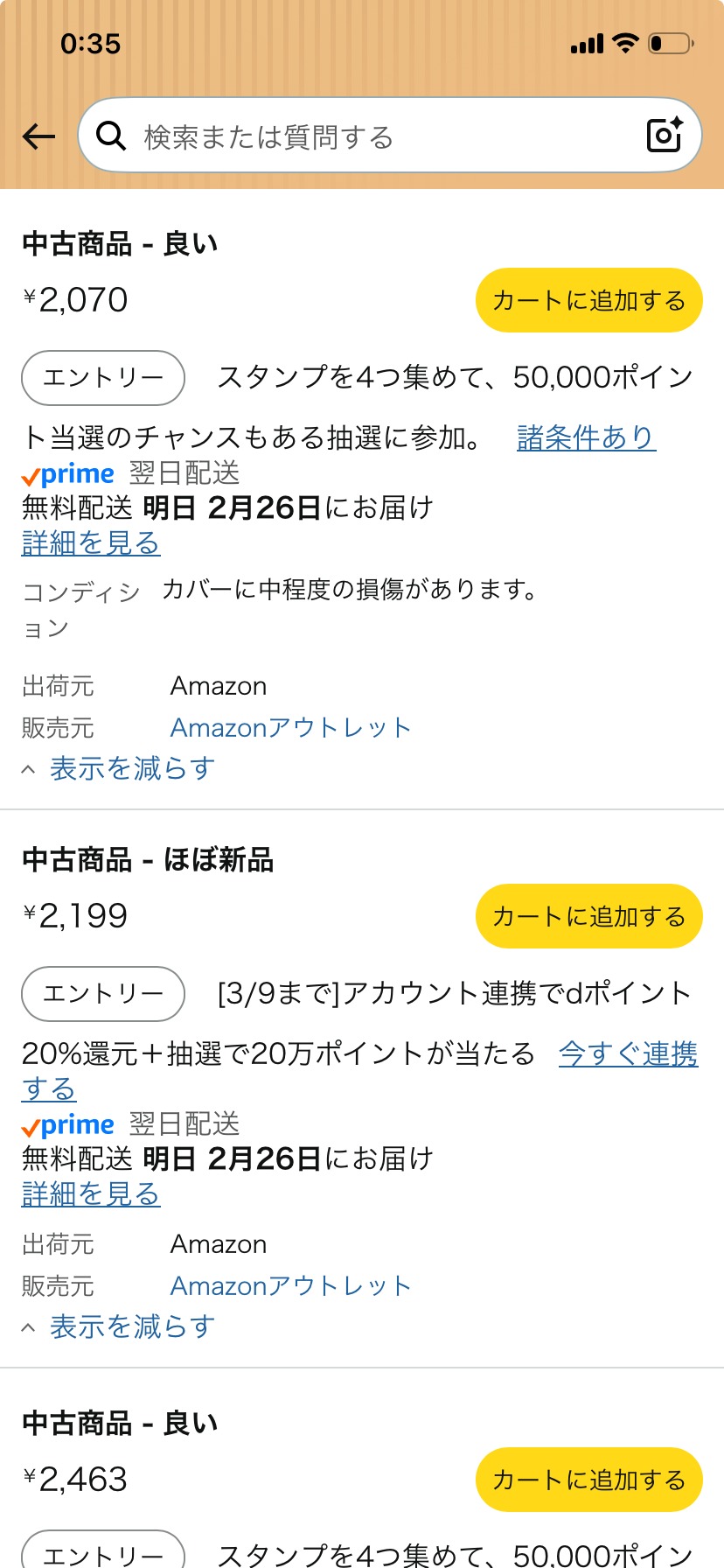Screen dimensions: 724x1568
Task: Go back using the arrow icon
Action: pyautogui.click(x=38, y=136)
